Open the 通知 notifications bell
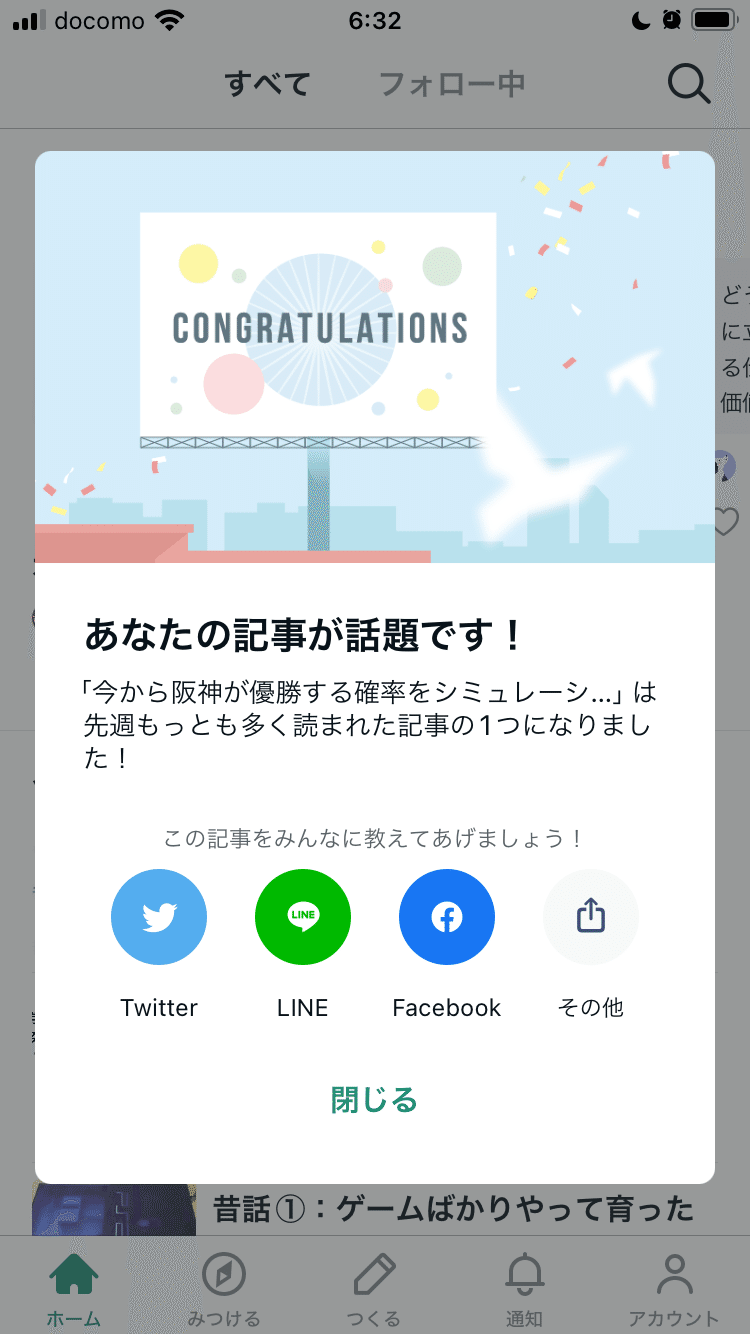The image size is (750, 1334). 524,1275
